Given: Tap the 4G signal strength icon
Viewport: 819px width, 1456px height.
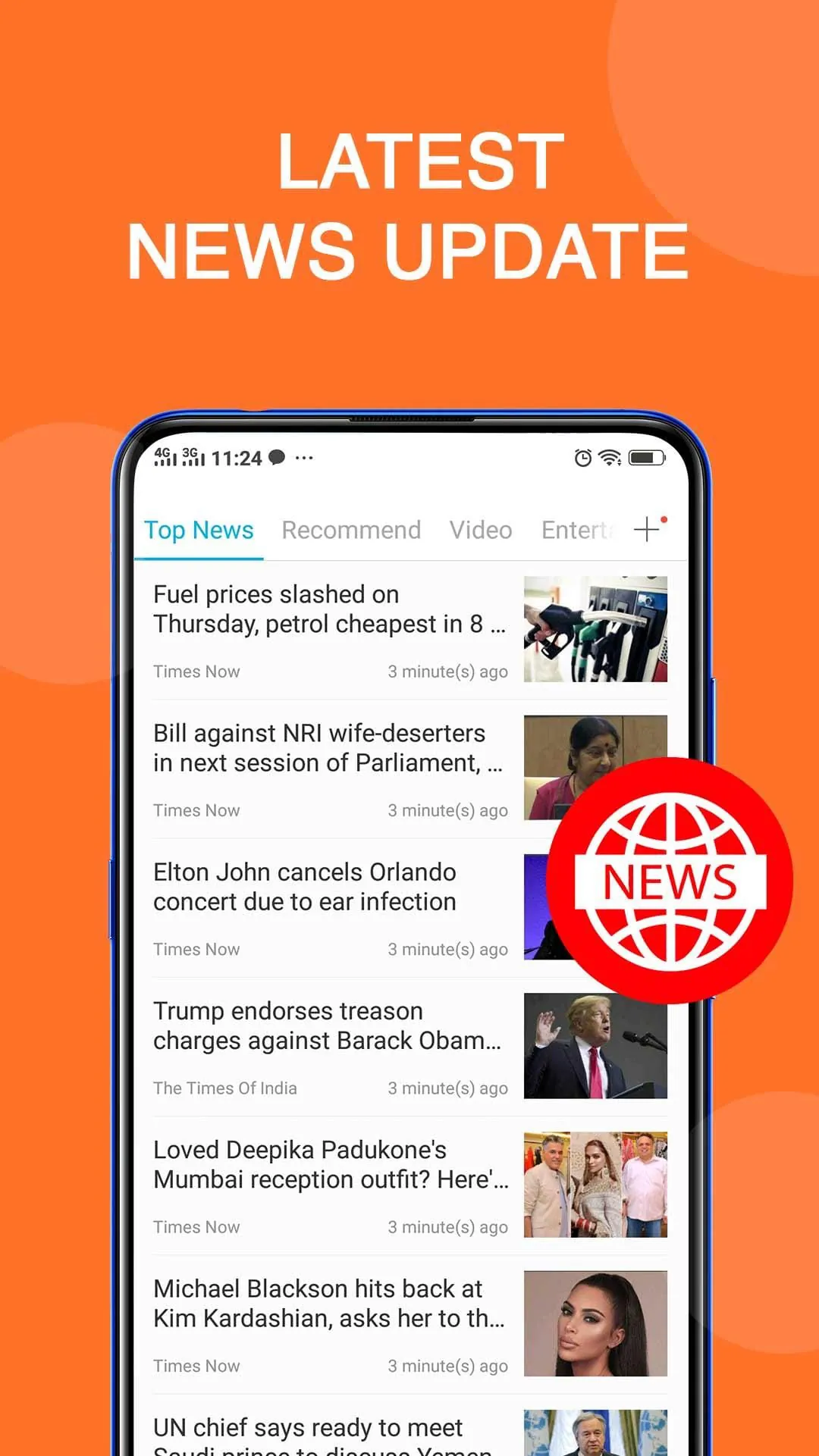Looking at the screenshot, I should tap(162, 456).
